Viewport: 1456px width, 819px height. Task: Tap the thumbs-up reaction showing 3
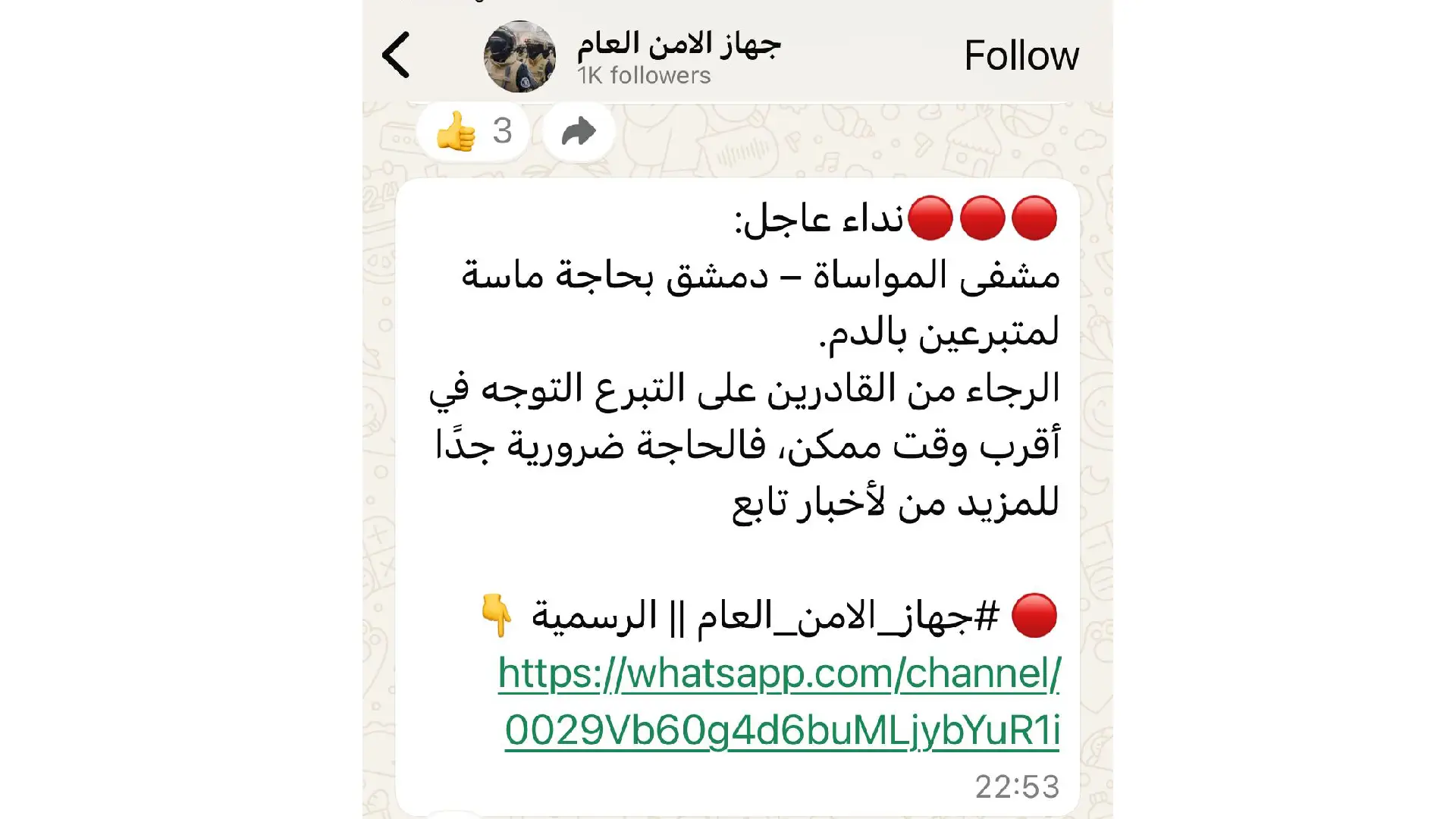click(x=473, y=131)
